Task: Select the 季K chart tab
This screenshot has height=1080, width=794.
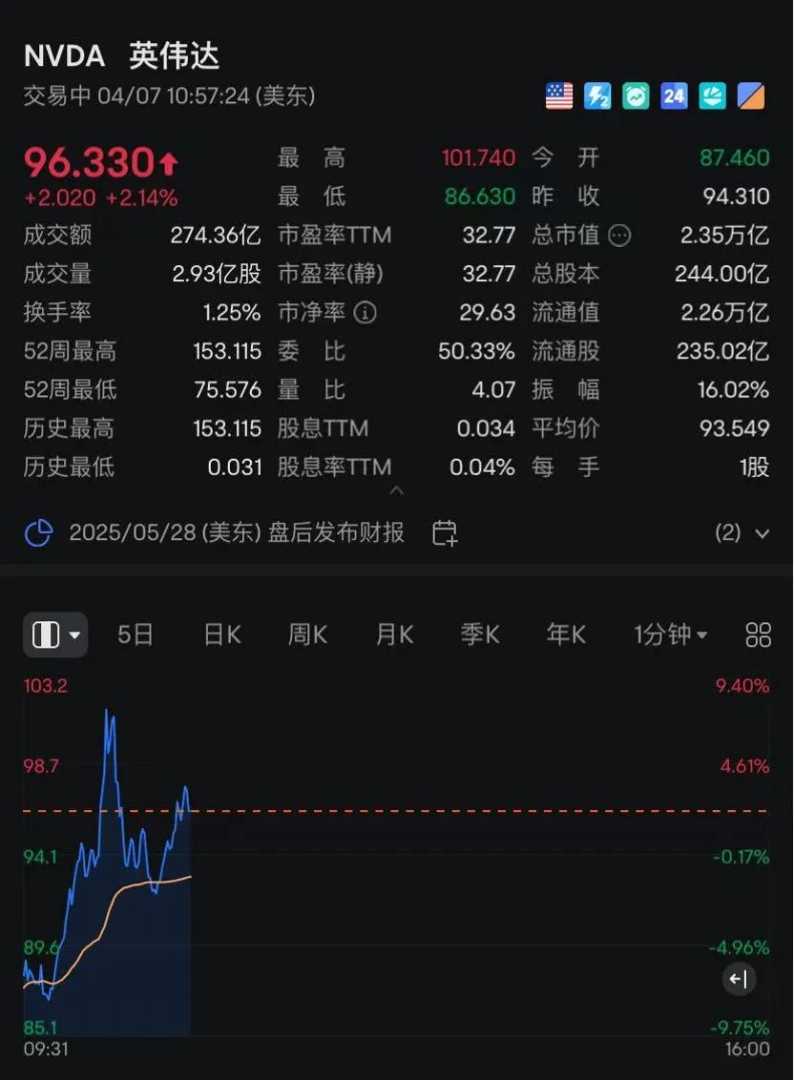Action: click(480, 634)
